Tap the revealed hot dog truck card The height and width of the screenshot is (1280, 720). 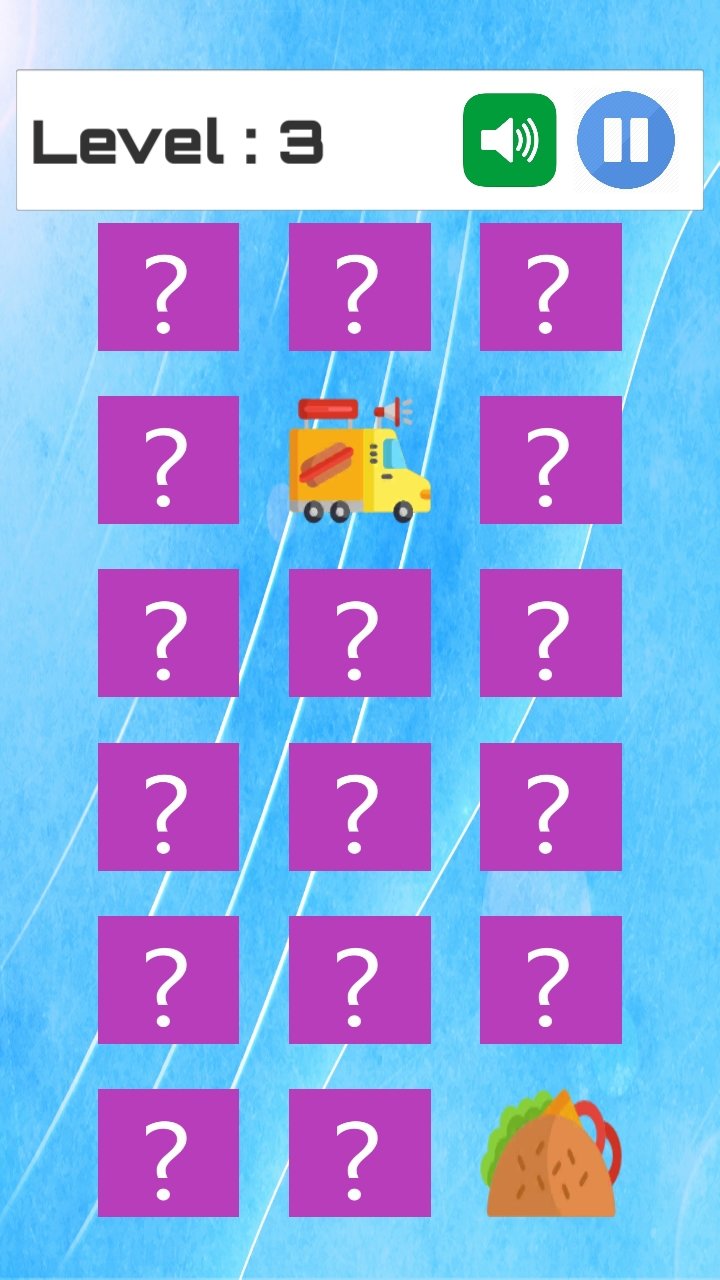point(360,460)
